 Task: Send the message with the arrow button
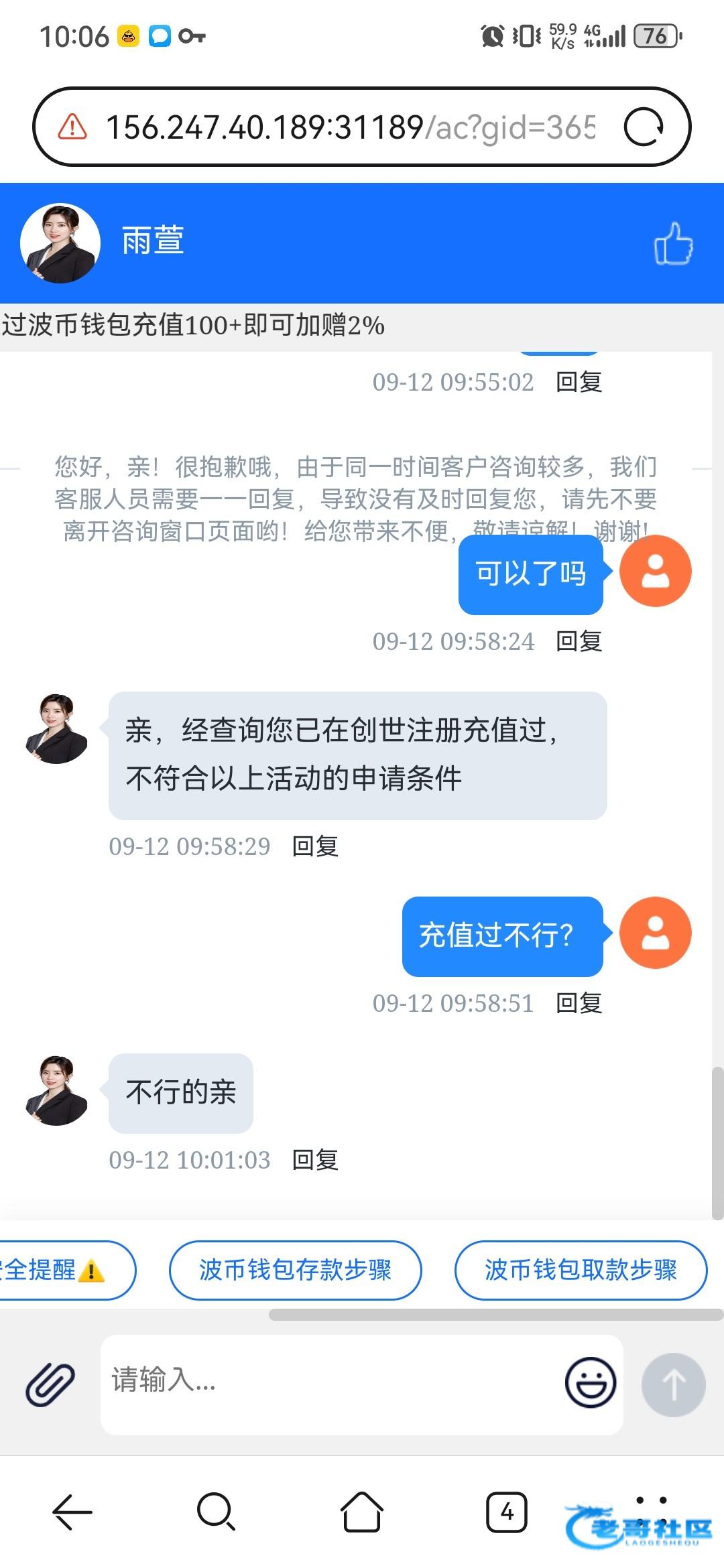click(673, 1384)
